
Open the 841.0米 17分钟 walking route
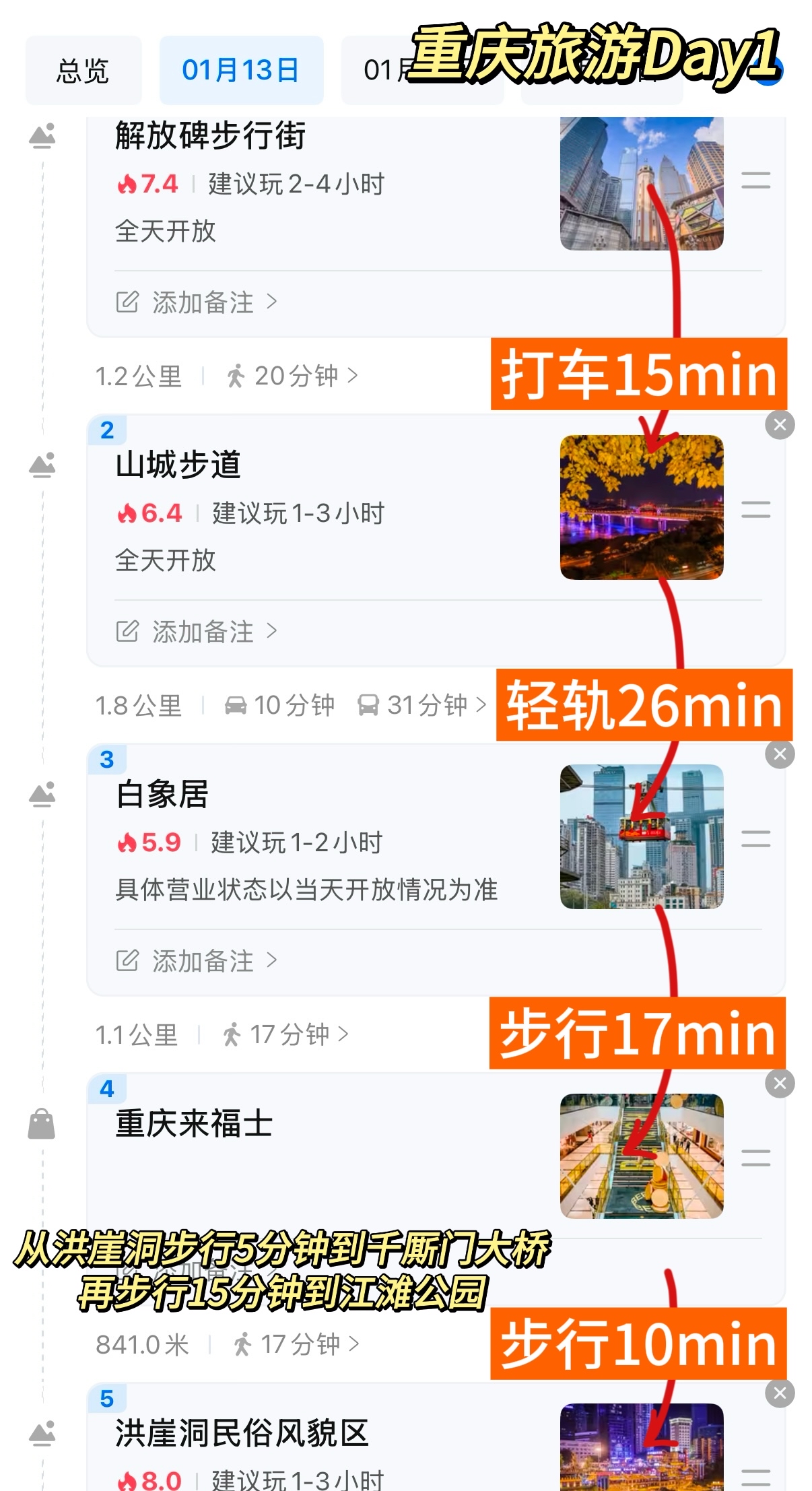(x=228, y=1344)
